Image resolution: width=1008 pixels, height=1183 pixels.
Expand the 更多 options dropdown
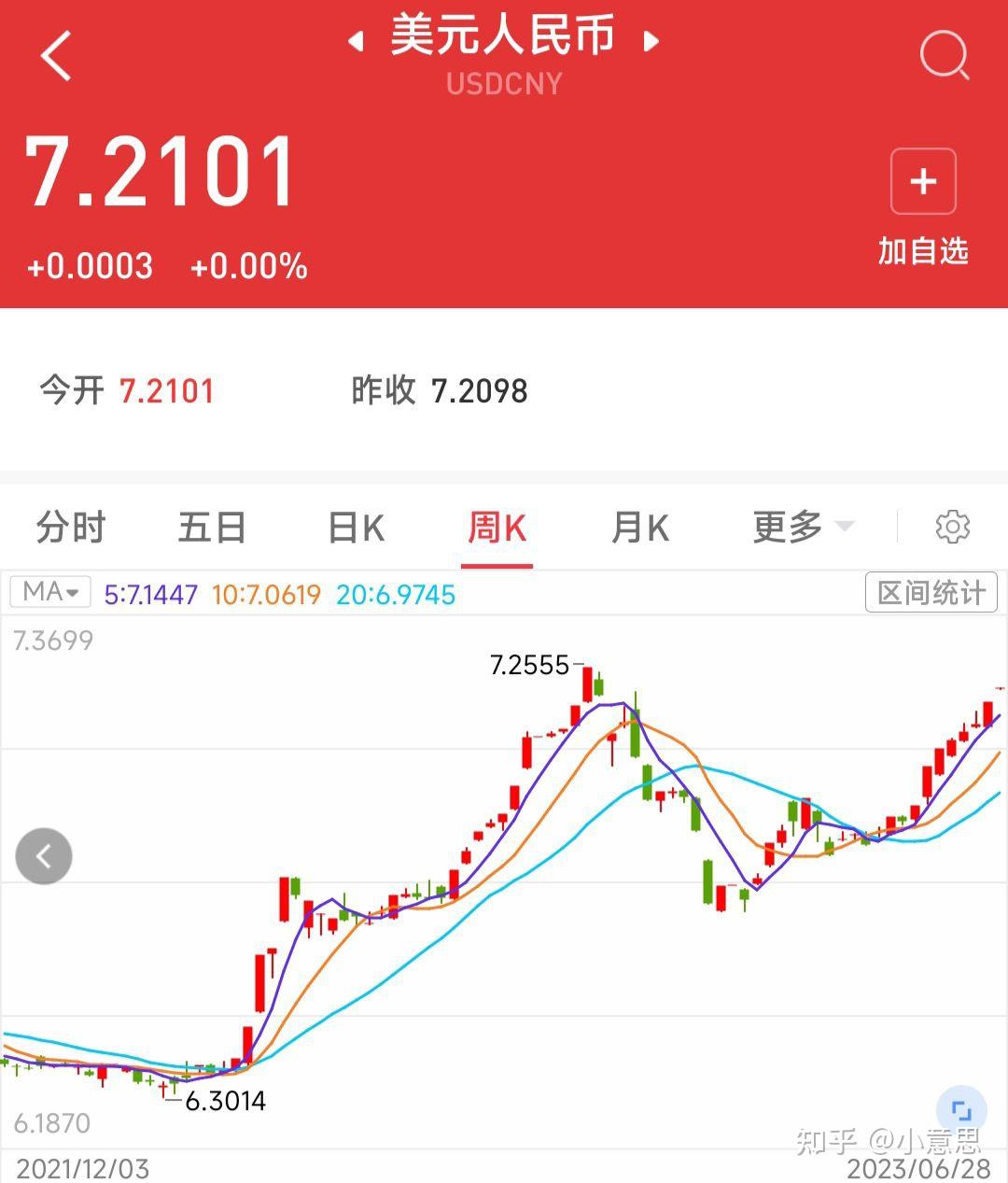(x=801, y=527)
